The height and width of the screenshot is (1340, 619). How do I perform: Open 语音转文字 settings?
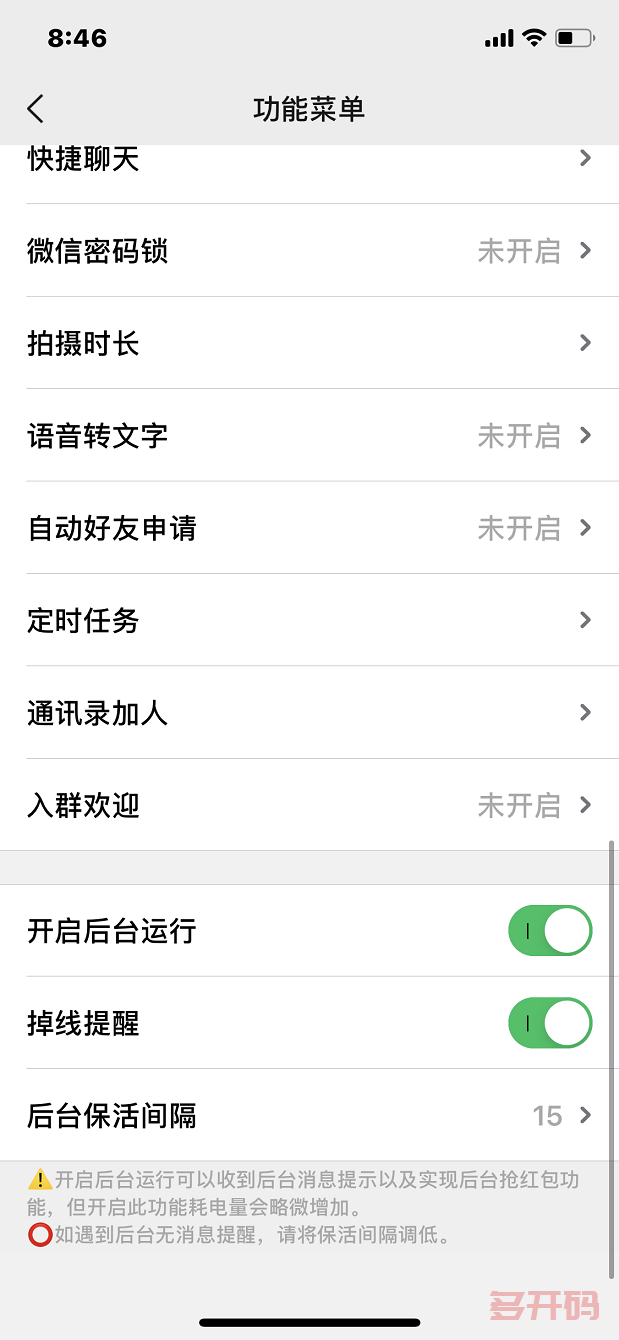309,436
